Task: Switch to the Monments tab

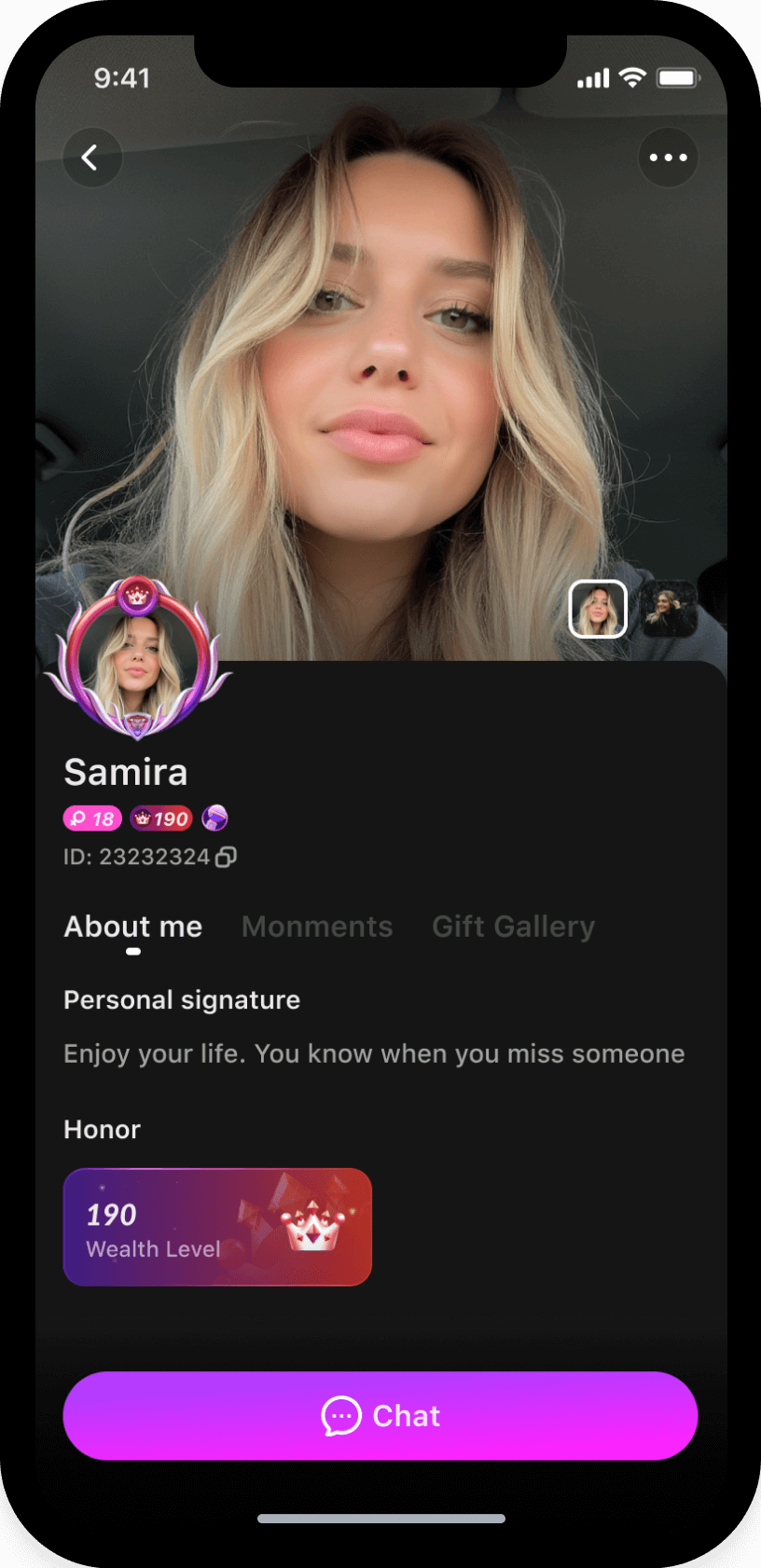Action: [x=317, y=927]
